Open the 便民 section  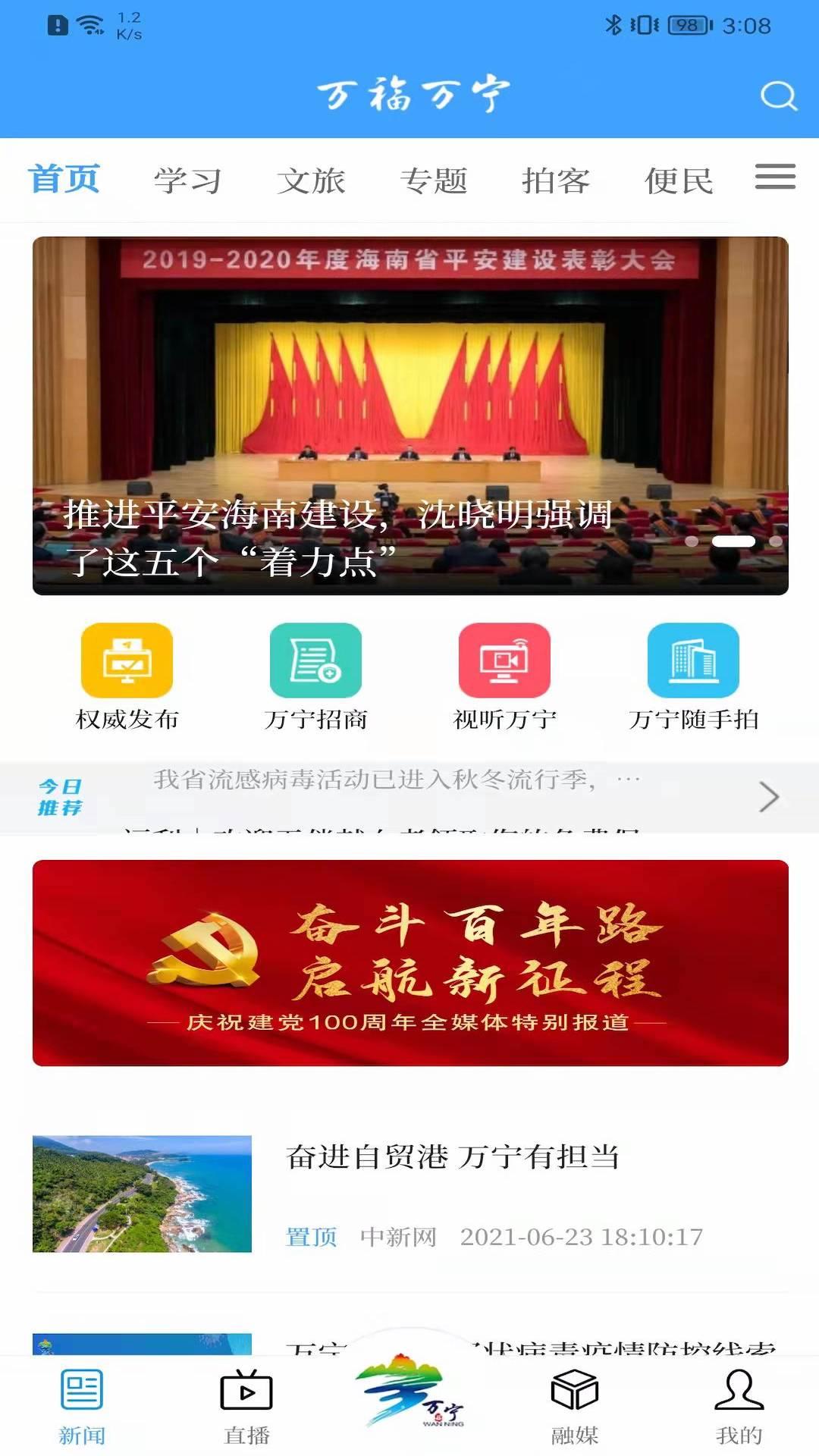[677, 180]
